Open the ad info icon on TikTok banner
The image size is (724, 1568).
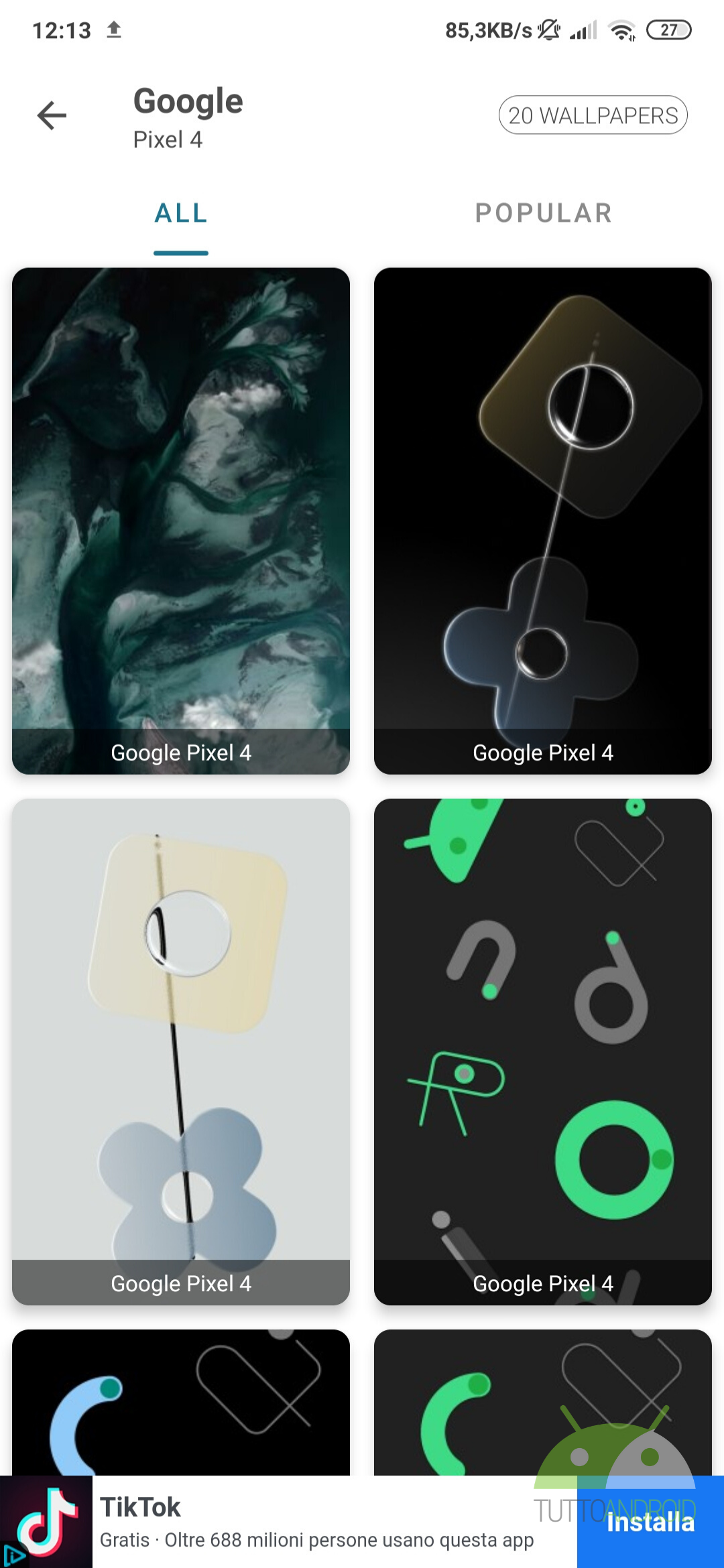[13, 1555]
